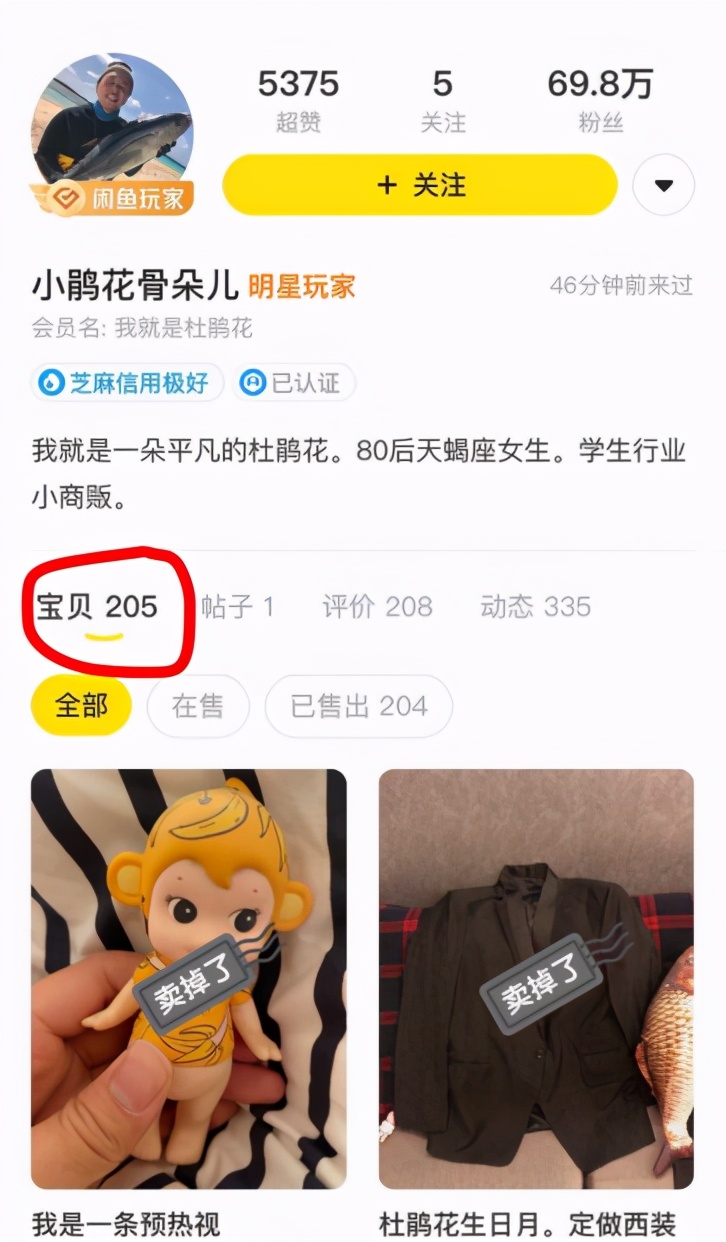This screenshot has height=1242, width=726.
Task: View the 粉丝 69.8万 followers list
Action: point(600,100)
